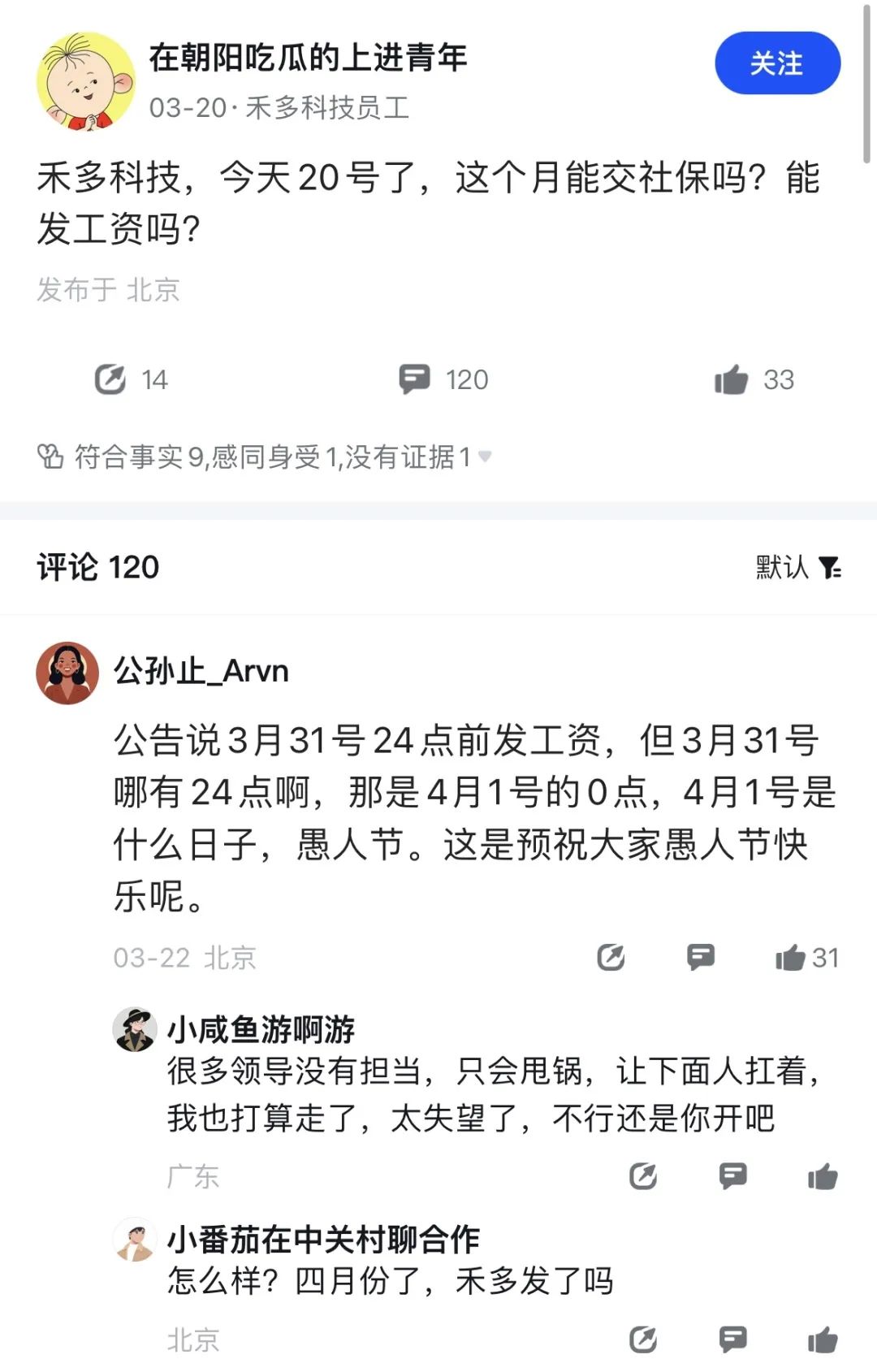
Task: Share 小番茄在中关村聊合作's reply
Action: pyautogui.click(x=643, y=1340)
